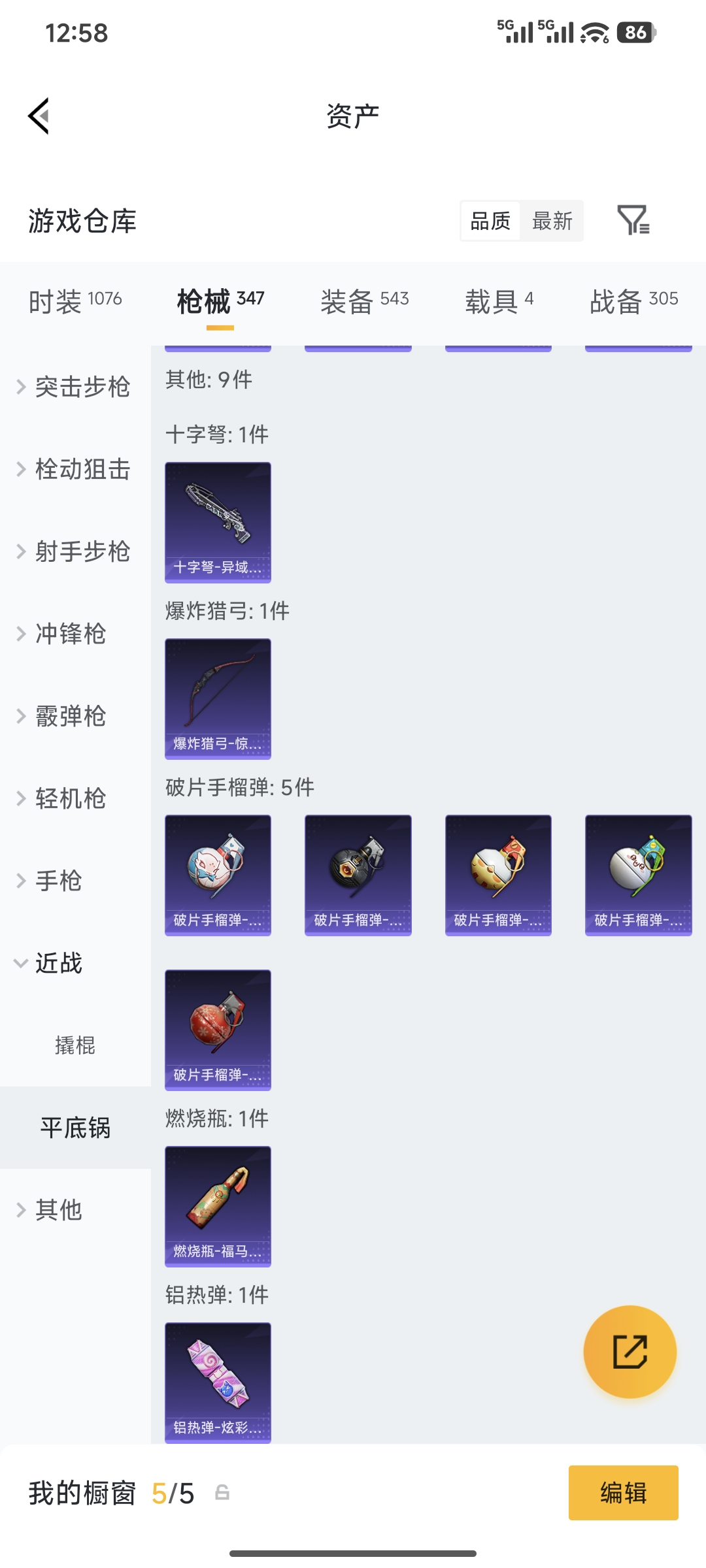Screen dimensions: 706x1568
Task: Open the filter options via funnel icon
Action: 633,221
